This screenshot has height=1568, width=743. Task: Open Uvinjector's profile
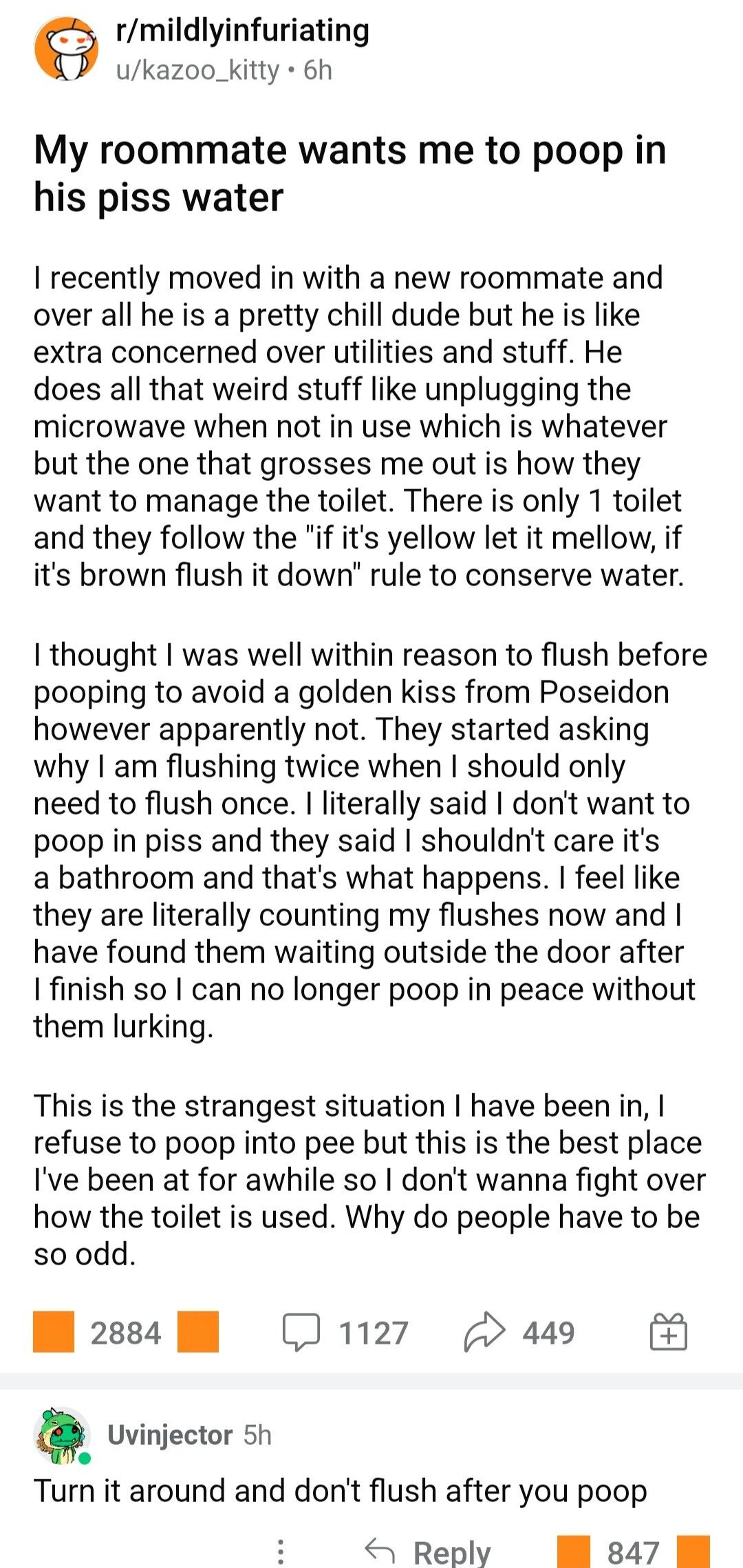(169, 1435)
